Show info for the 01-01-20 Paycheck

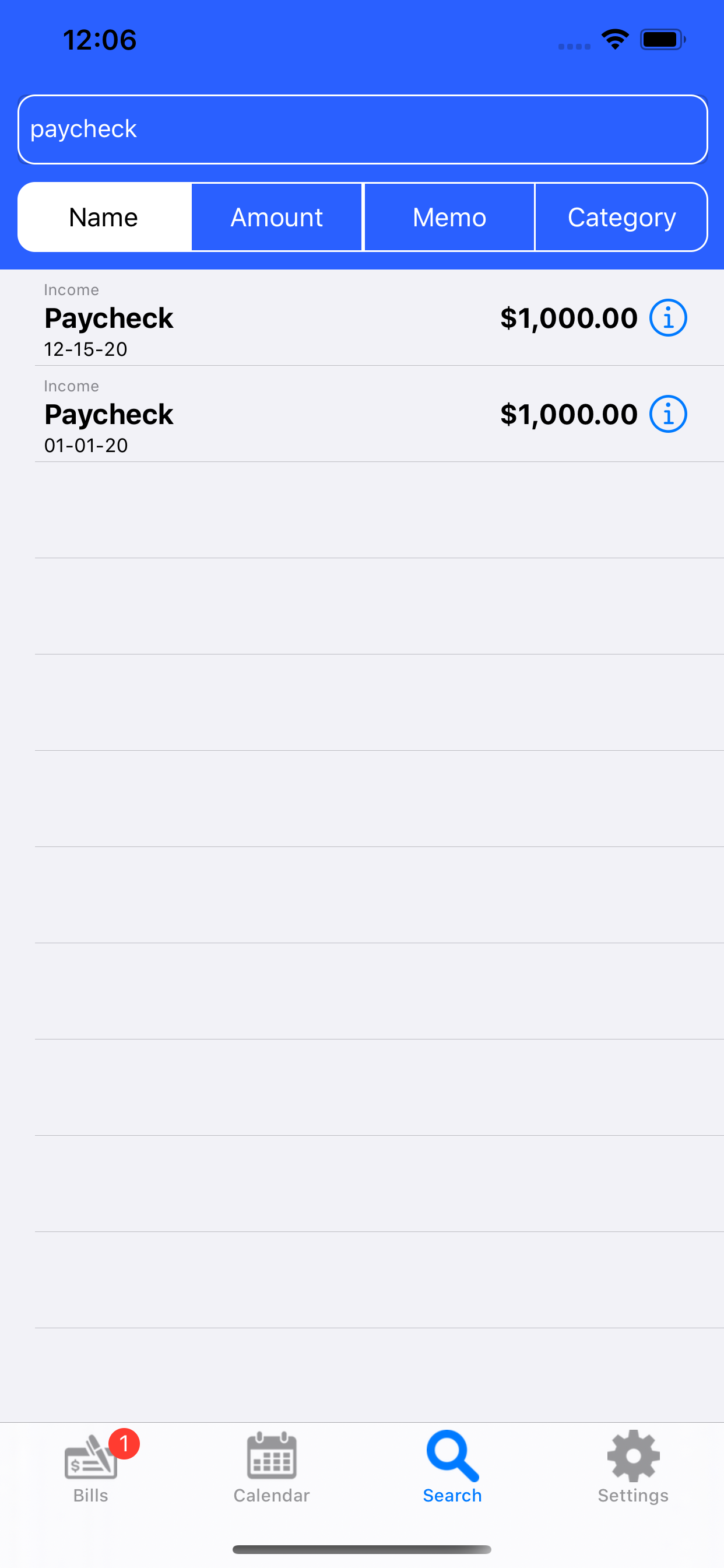[x=668, y=415]
